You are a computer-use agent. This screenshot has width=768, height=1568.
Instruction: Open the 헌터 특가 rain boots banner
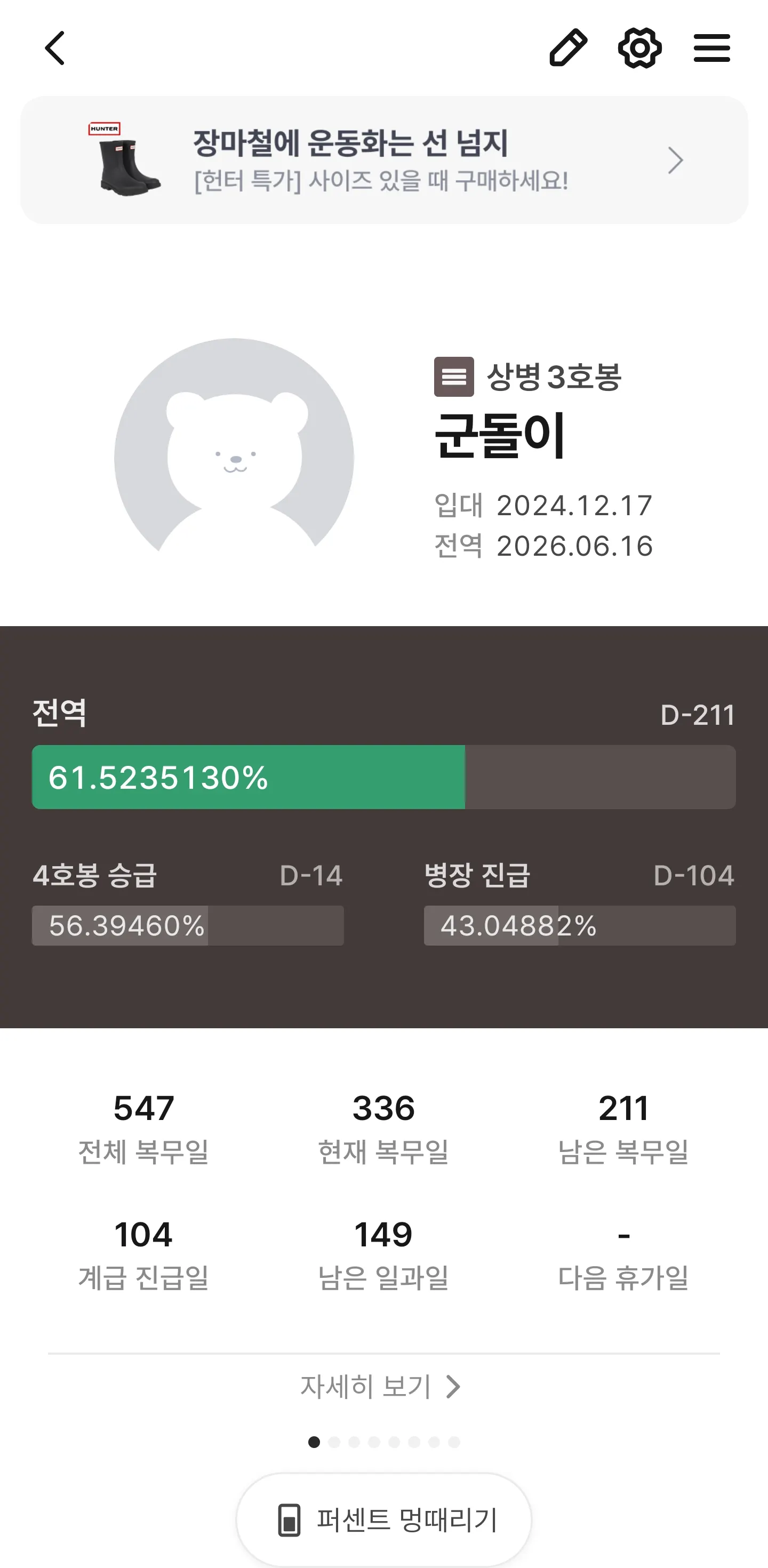click(x=384, y=160)
